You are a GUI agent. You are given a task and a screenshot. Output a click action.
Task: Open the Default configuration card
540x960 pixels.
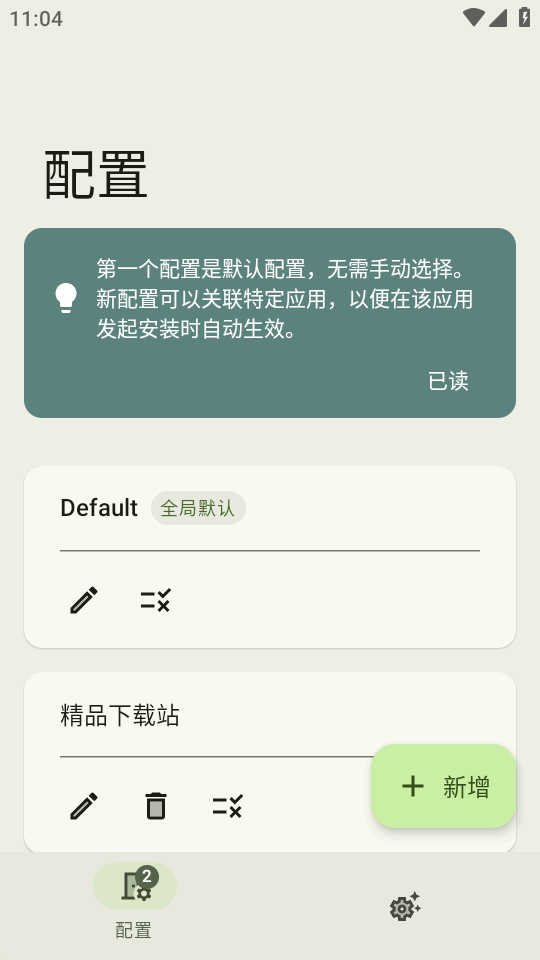pos(270,557)
